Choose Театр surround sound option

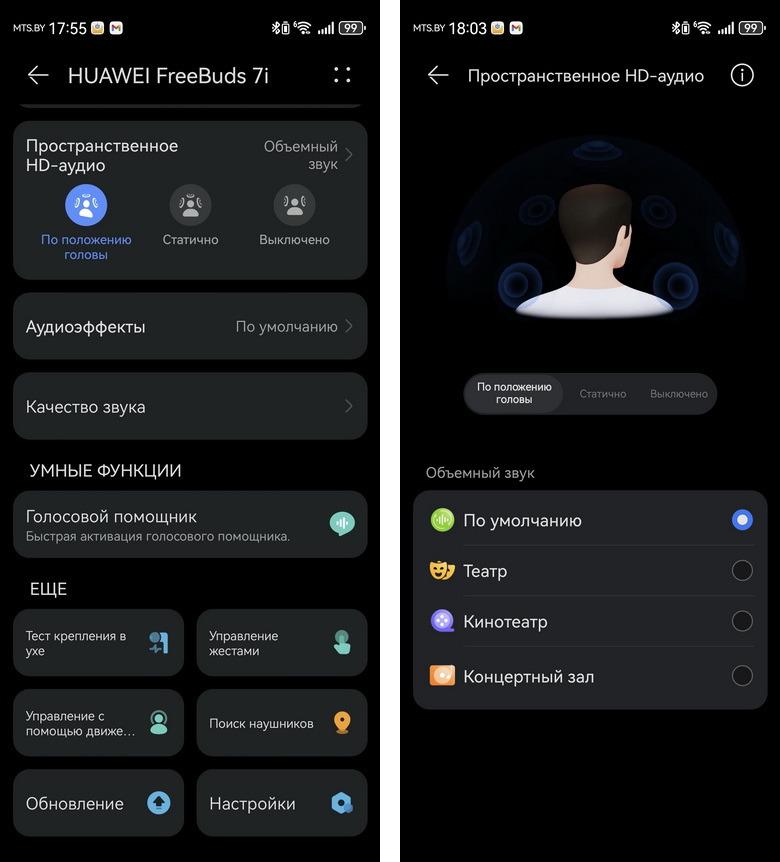pyautogui.click(x=590, y=571)
